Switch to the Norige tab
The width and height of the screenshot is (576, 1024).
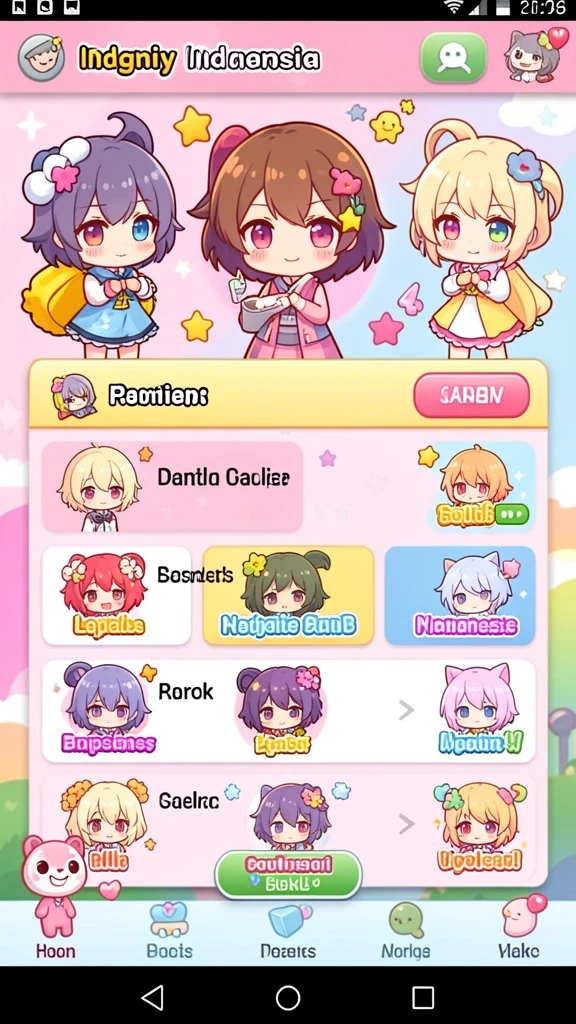(406, 931)
